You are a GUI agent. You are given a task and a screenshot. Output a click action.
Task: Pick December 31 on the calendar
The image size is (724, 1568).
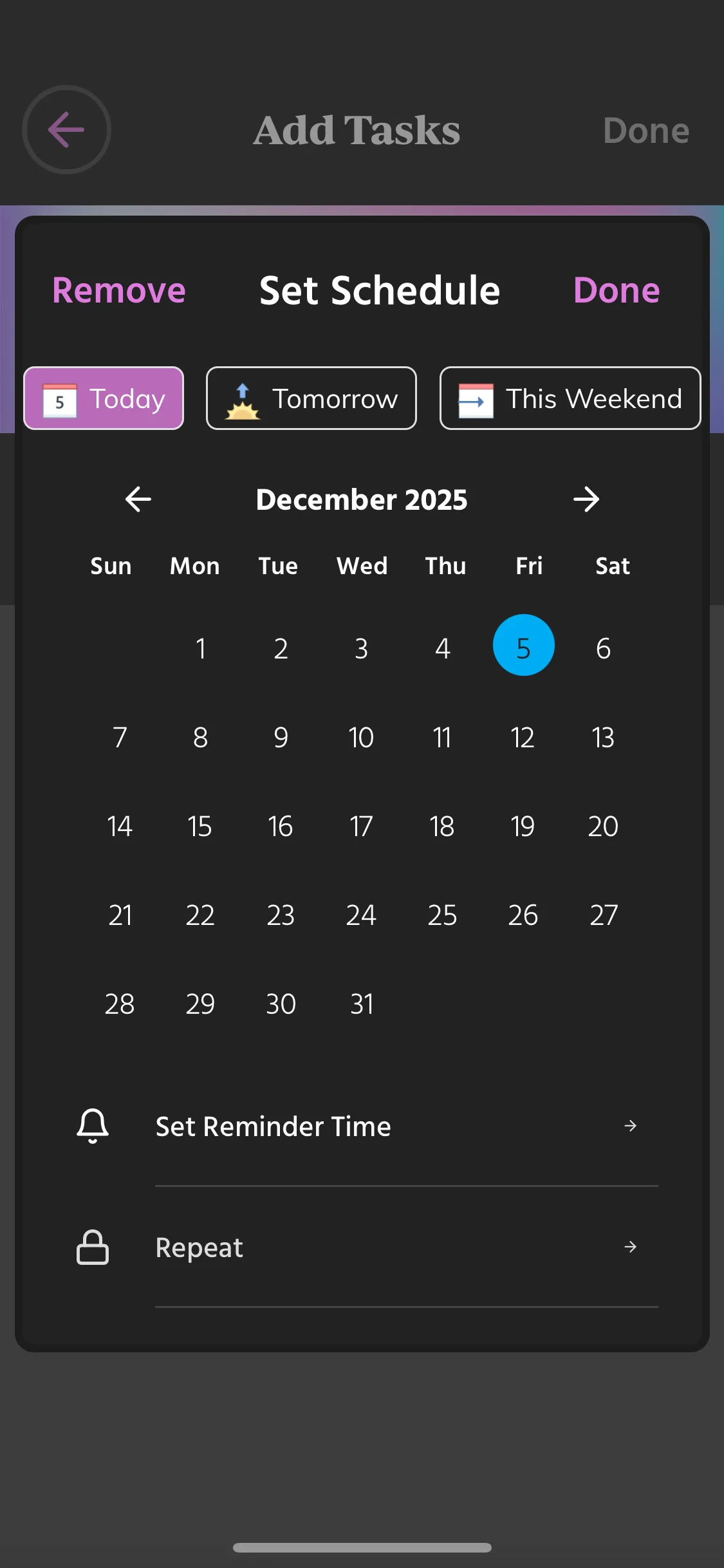coord(362,1003)
